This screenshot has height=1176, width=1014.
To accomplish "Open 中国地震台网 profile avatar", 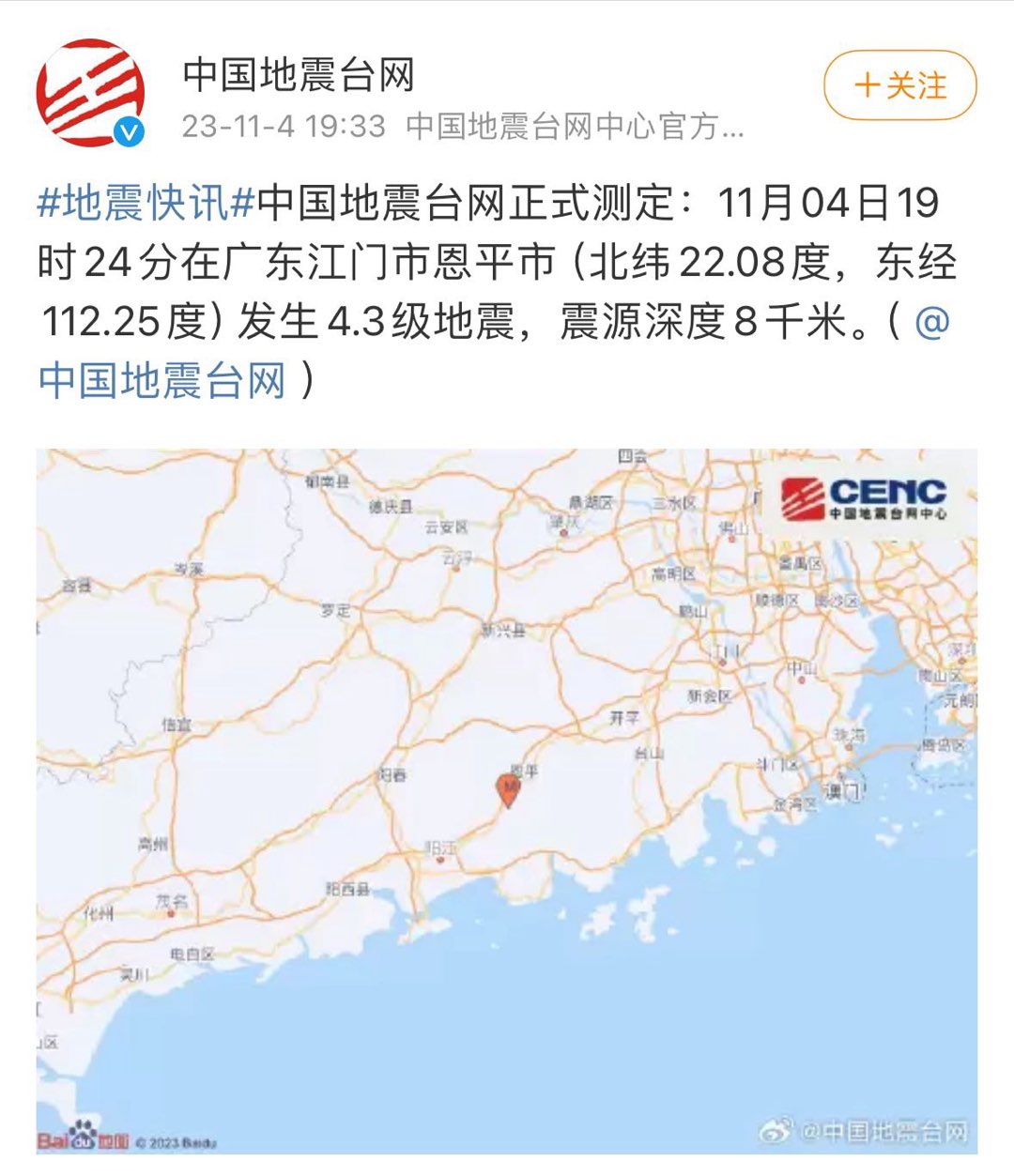I will tap(90, 94).
